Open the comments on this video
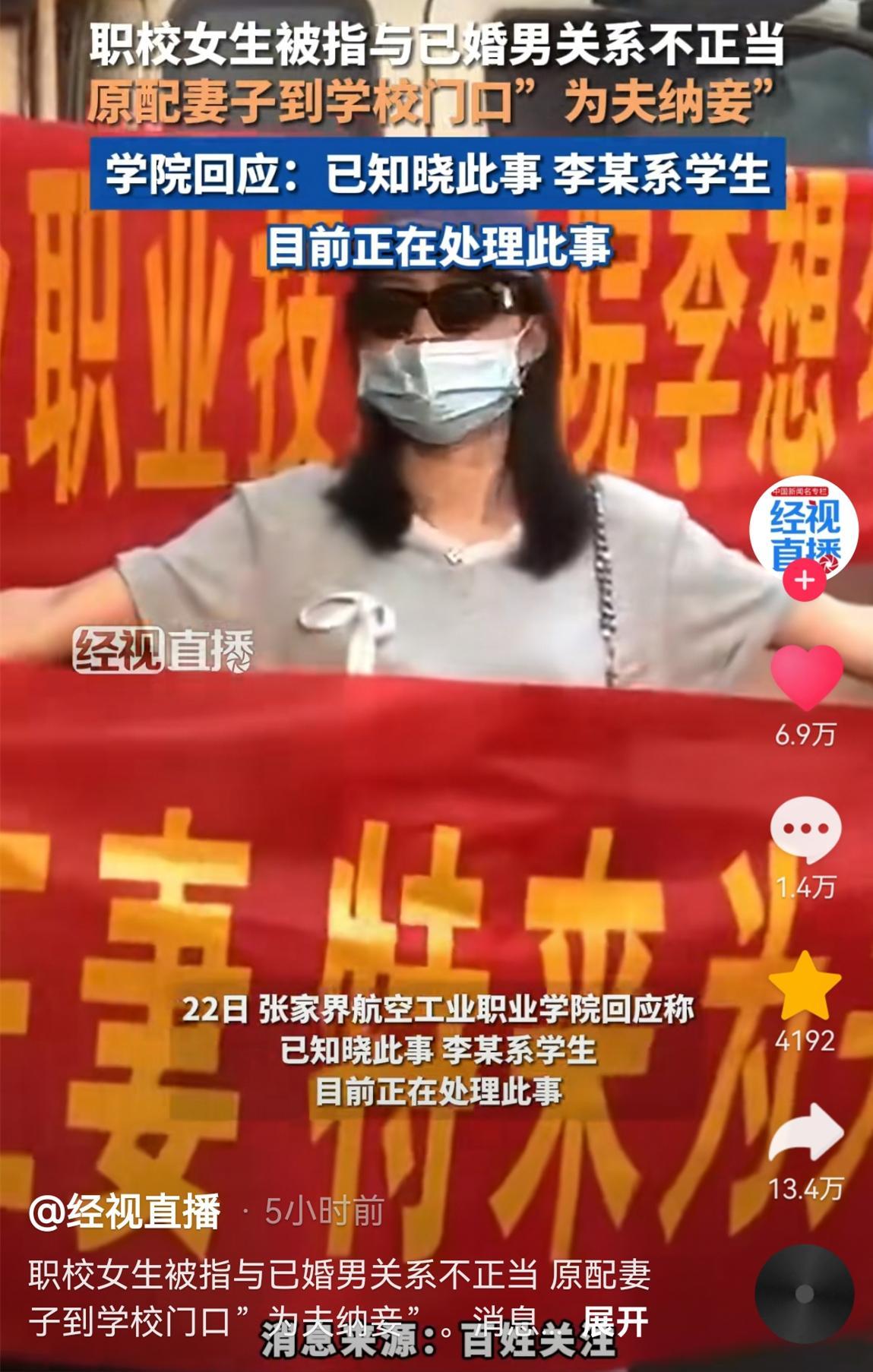Image resolution: width=873 pixels, height=1372 pixels. pyautogui.click(x=805, y=829)
